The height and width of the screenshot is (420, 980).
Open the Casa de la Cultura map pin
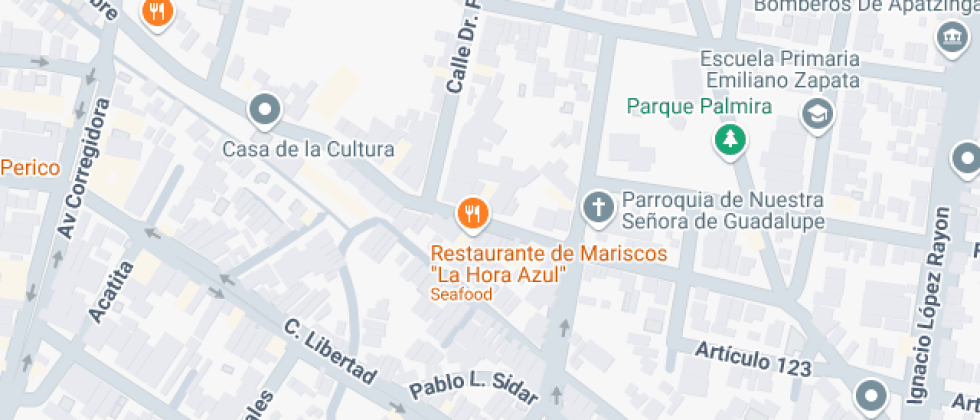265,110
